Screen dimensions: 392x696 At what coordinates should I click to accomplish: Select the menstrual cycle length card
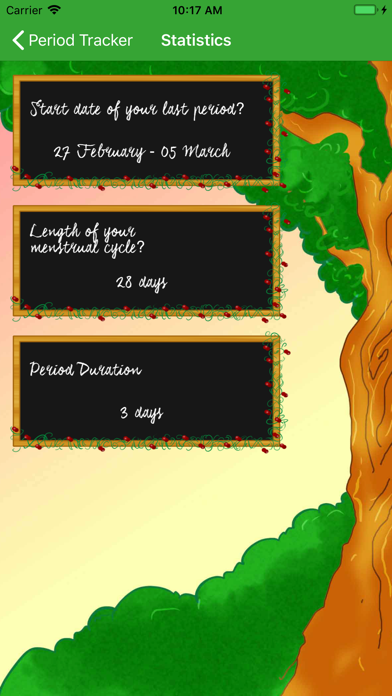click(x=147, y=261)
